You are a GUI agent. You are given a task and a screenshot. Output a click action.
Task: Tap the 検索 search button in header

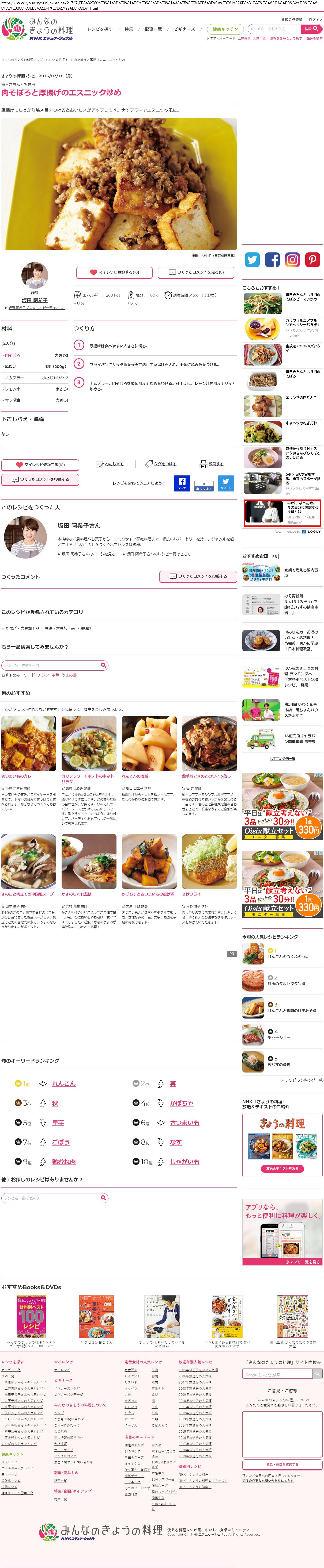311,29
